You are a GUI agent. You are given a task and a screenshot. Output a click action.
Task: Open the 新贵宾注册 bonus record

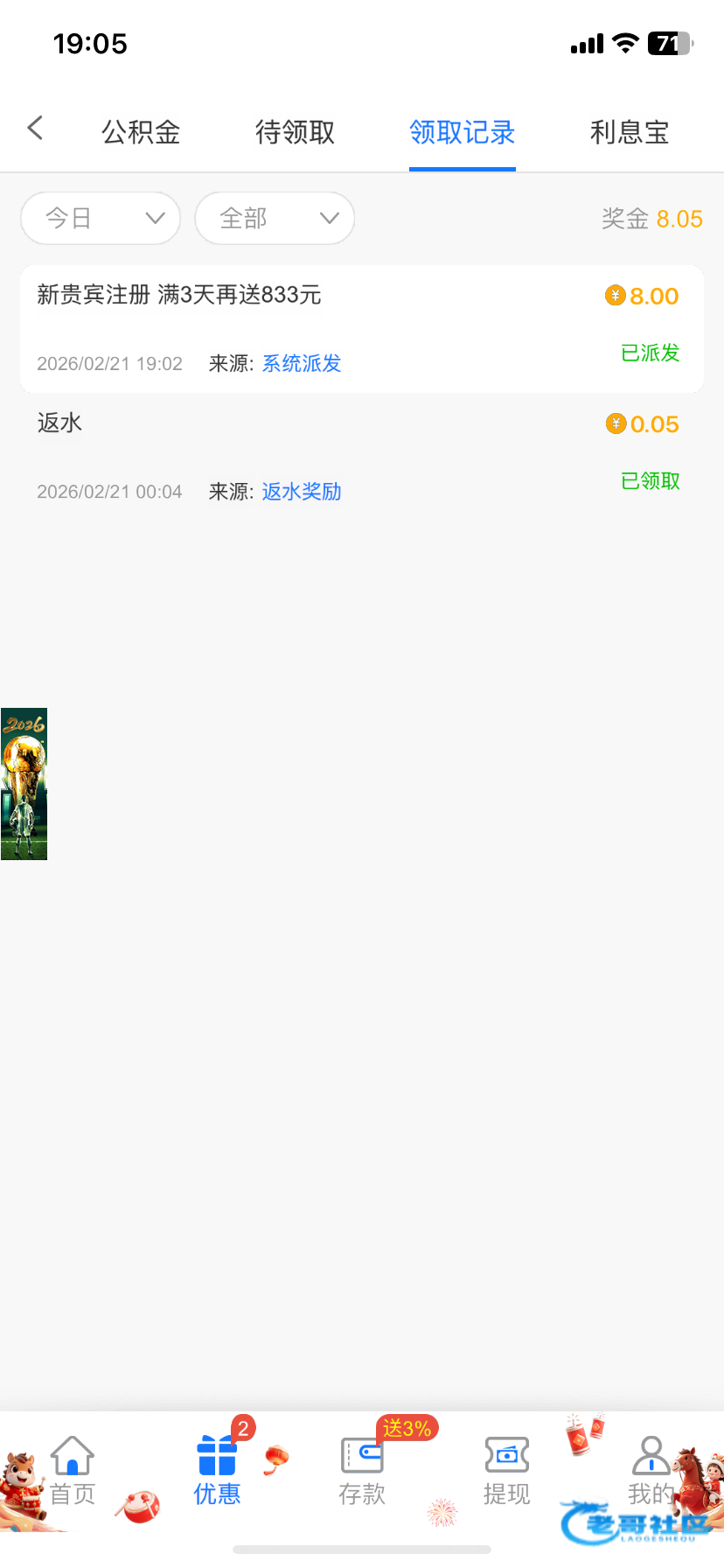coord(361,328)
